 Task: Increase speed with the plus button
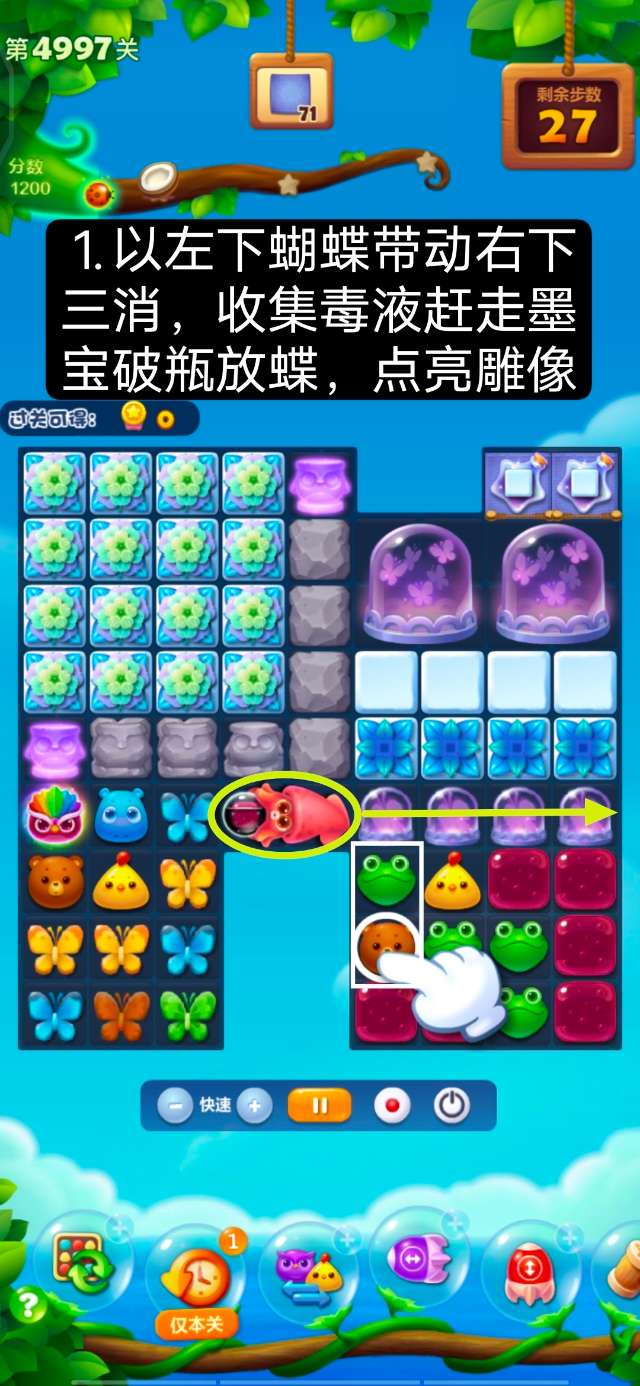pyautogui.click(x=254, y=1106)
